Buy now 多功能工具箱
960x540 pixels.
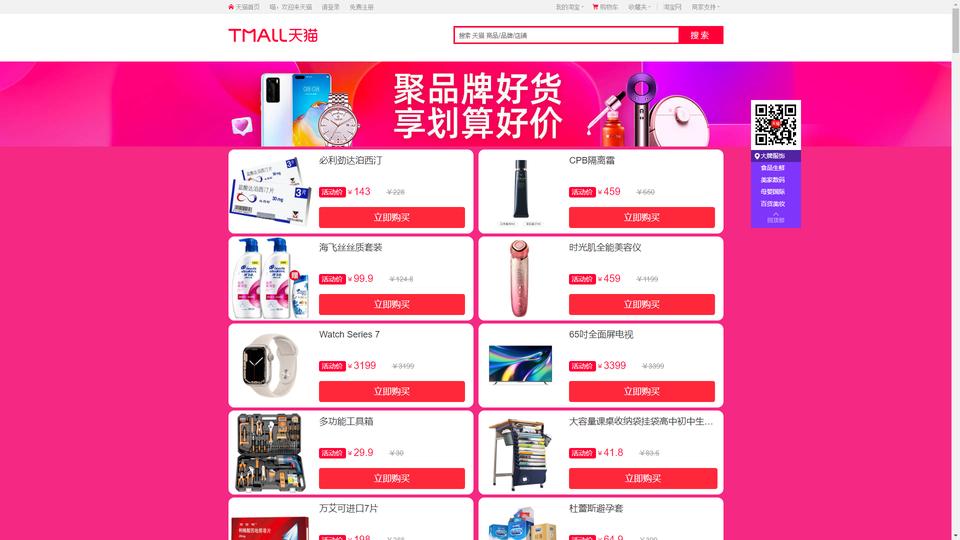(x=392, y=478)
